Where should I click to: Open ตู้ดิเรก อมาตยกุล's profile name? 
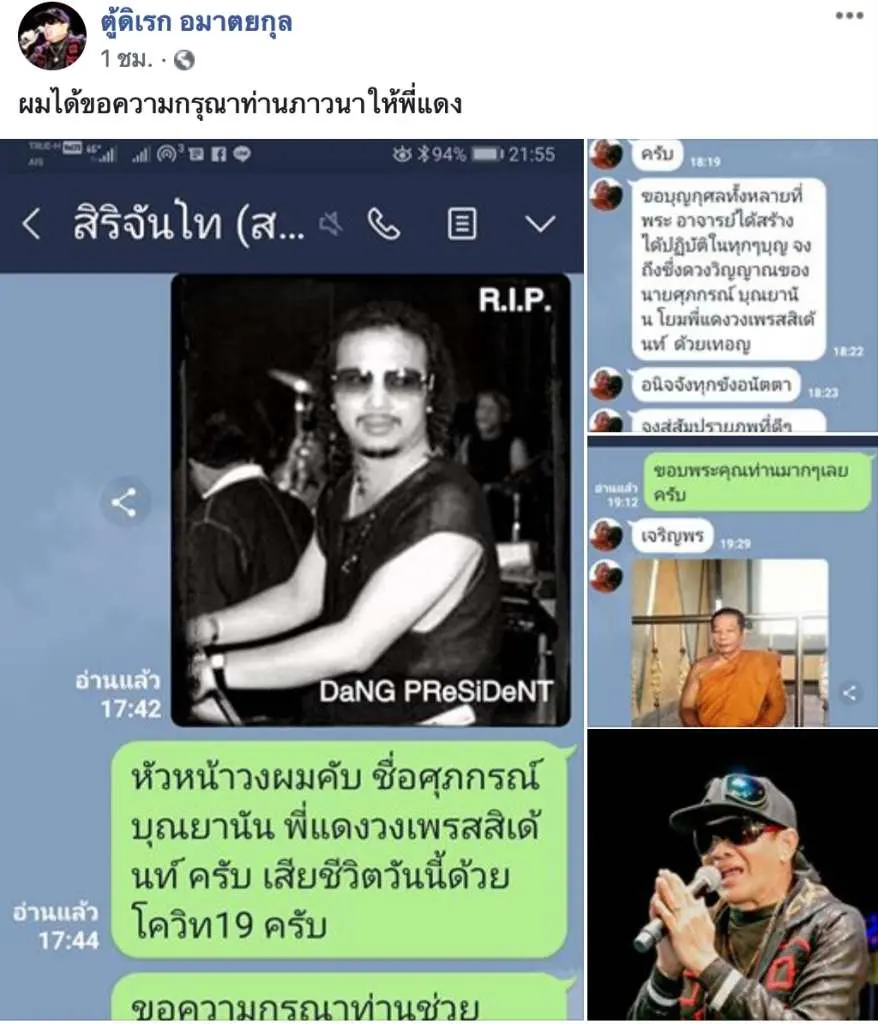196,21
